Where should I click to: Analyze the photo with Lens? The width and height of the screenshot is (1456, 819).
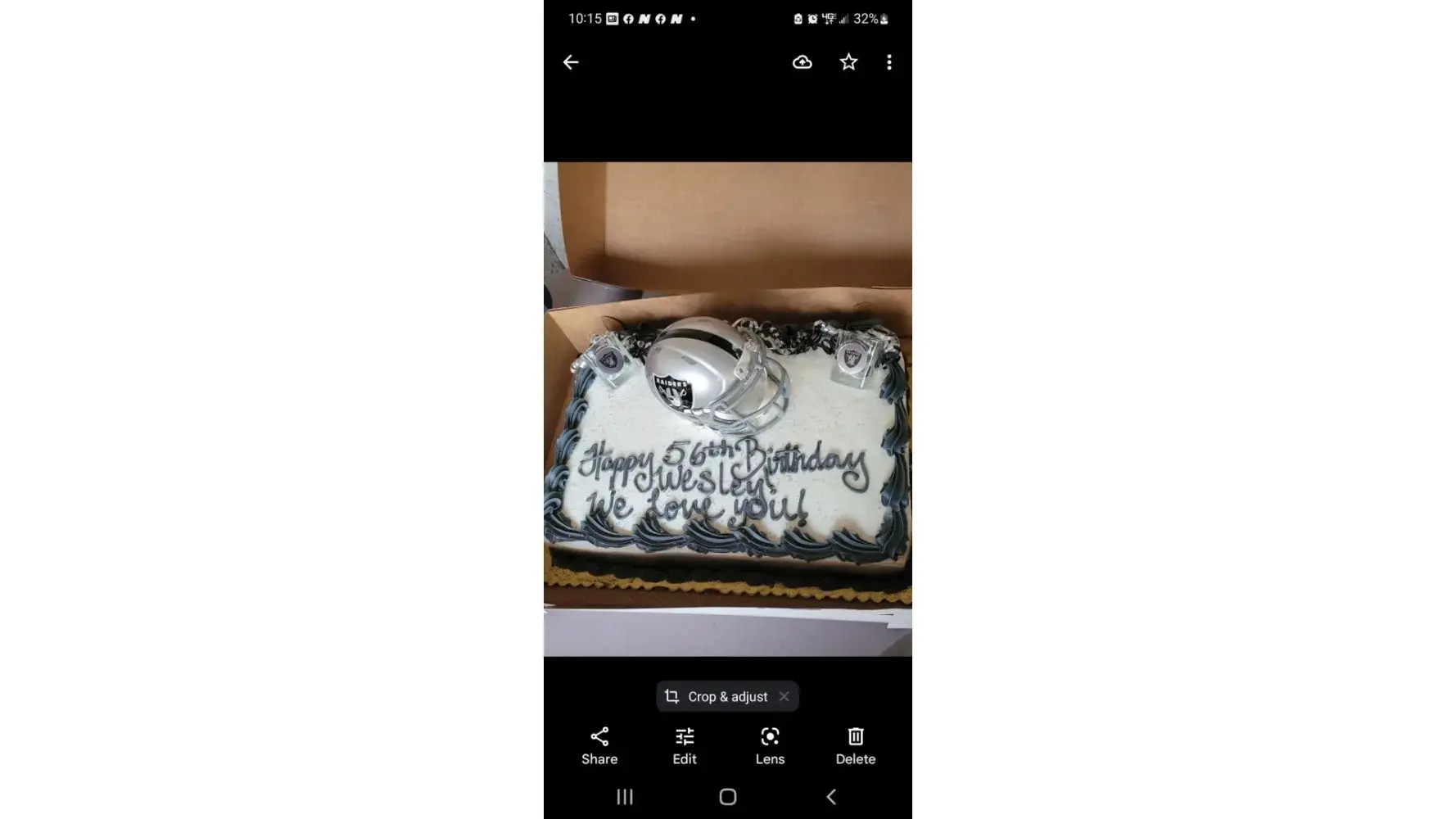[770, 745]
